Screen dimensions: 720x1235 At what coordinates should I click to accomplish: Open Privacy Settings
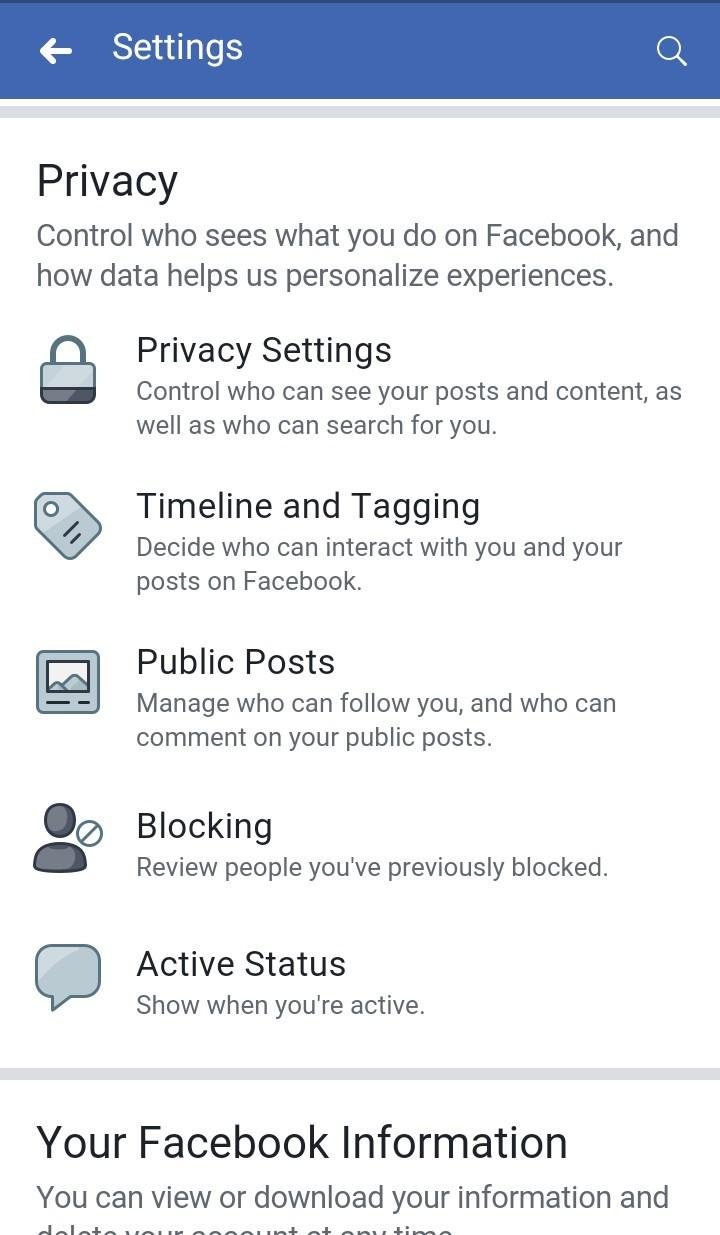point(360,384)
